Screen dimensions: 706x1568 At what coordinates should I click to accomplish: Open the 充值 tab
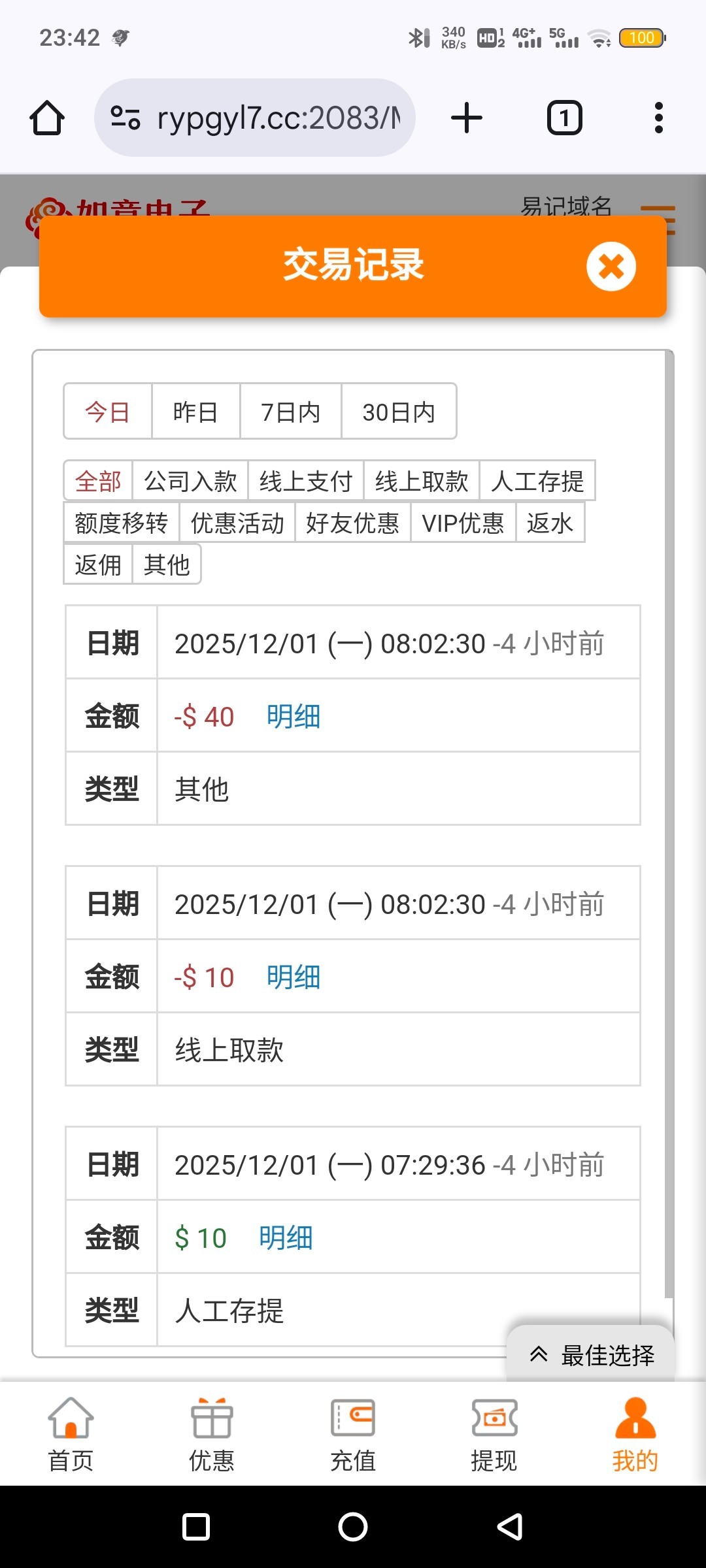(x=353, y=1435)
